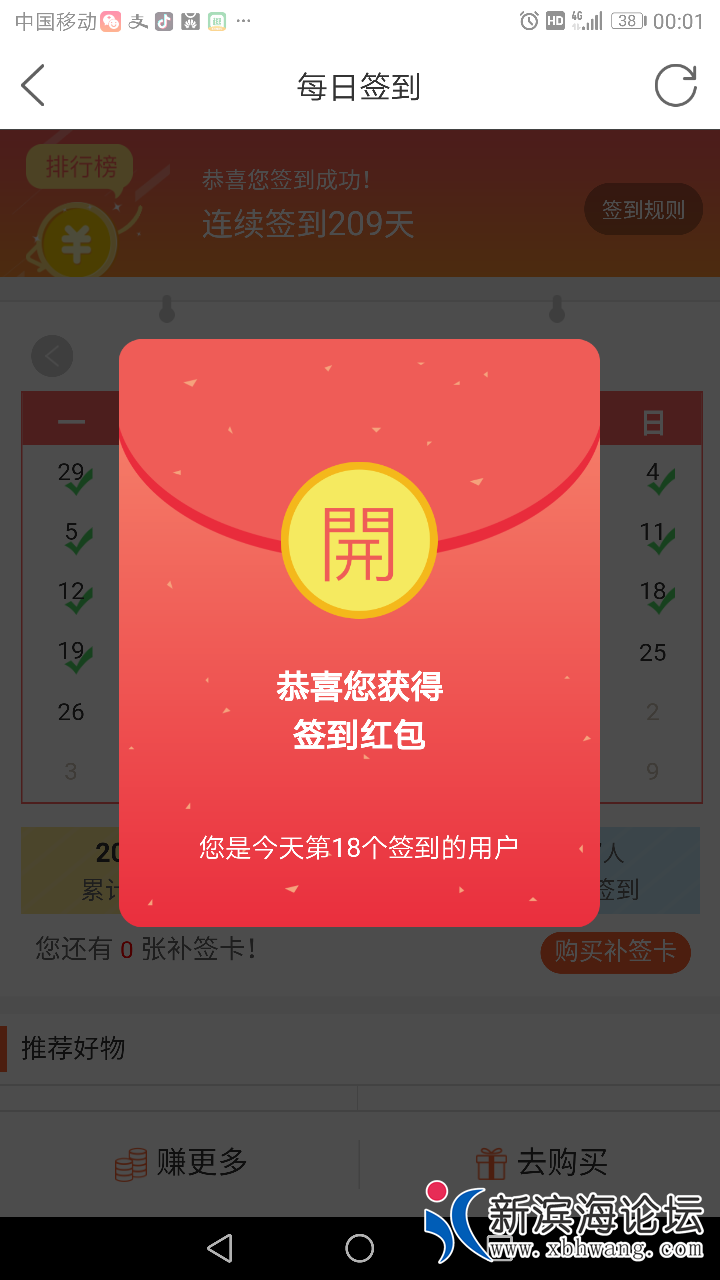
Task: Go back from the daily check-in page
Action: [34, 86]
